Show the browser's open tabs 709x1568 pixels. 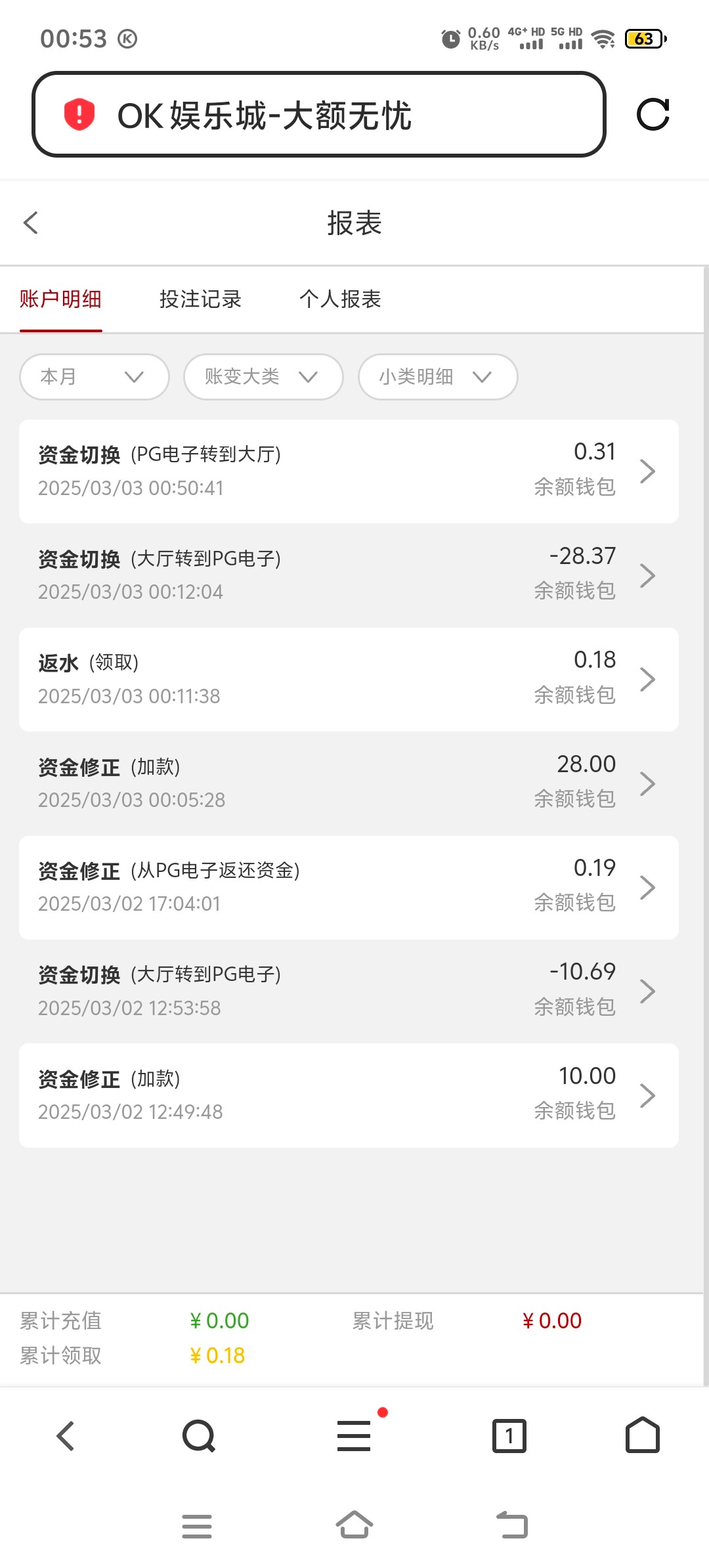click(509, 1436)
